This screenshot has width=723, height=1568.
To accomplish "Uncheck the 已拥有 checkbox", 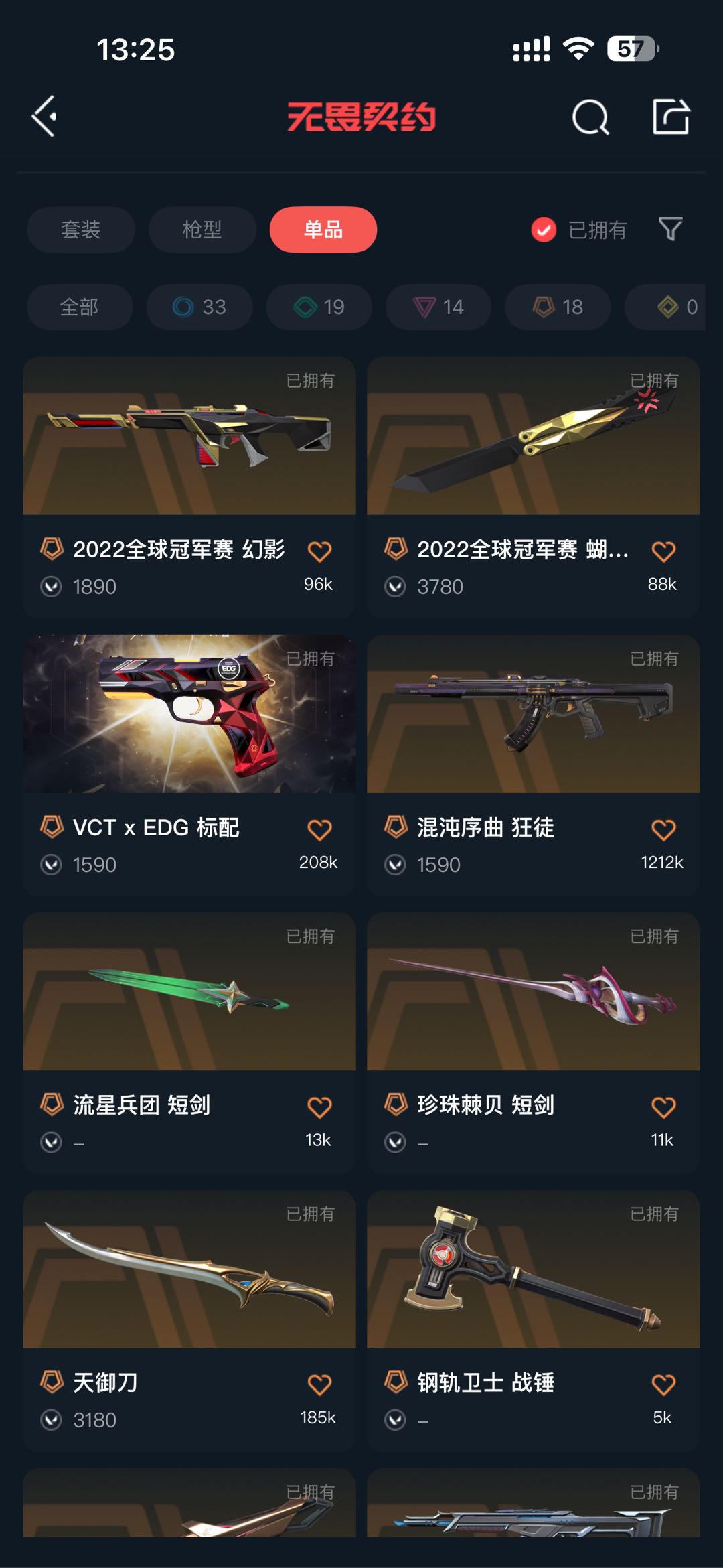I will coord(544,230).
